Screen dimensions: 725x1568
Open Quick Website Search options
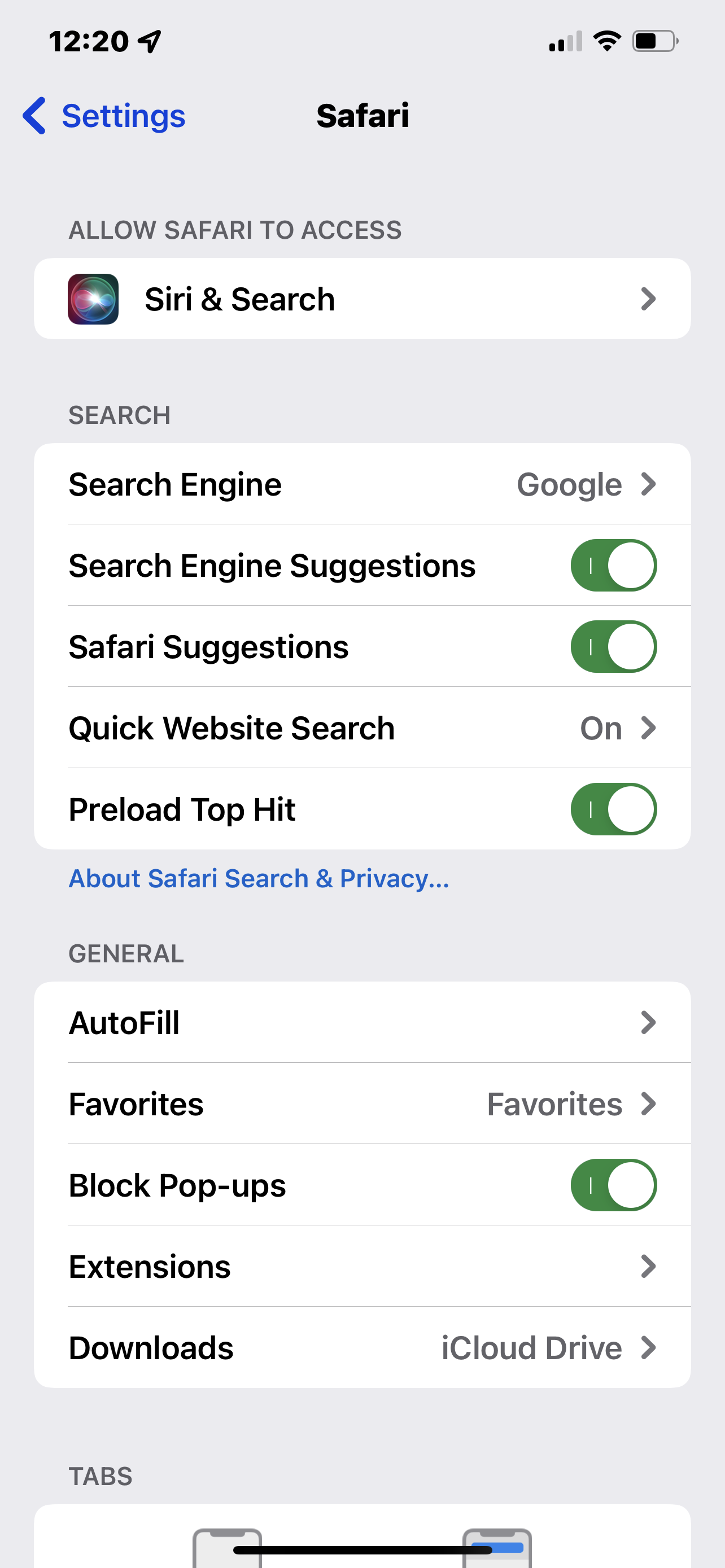pos(362,728)
